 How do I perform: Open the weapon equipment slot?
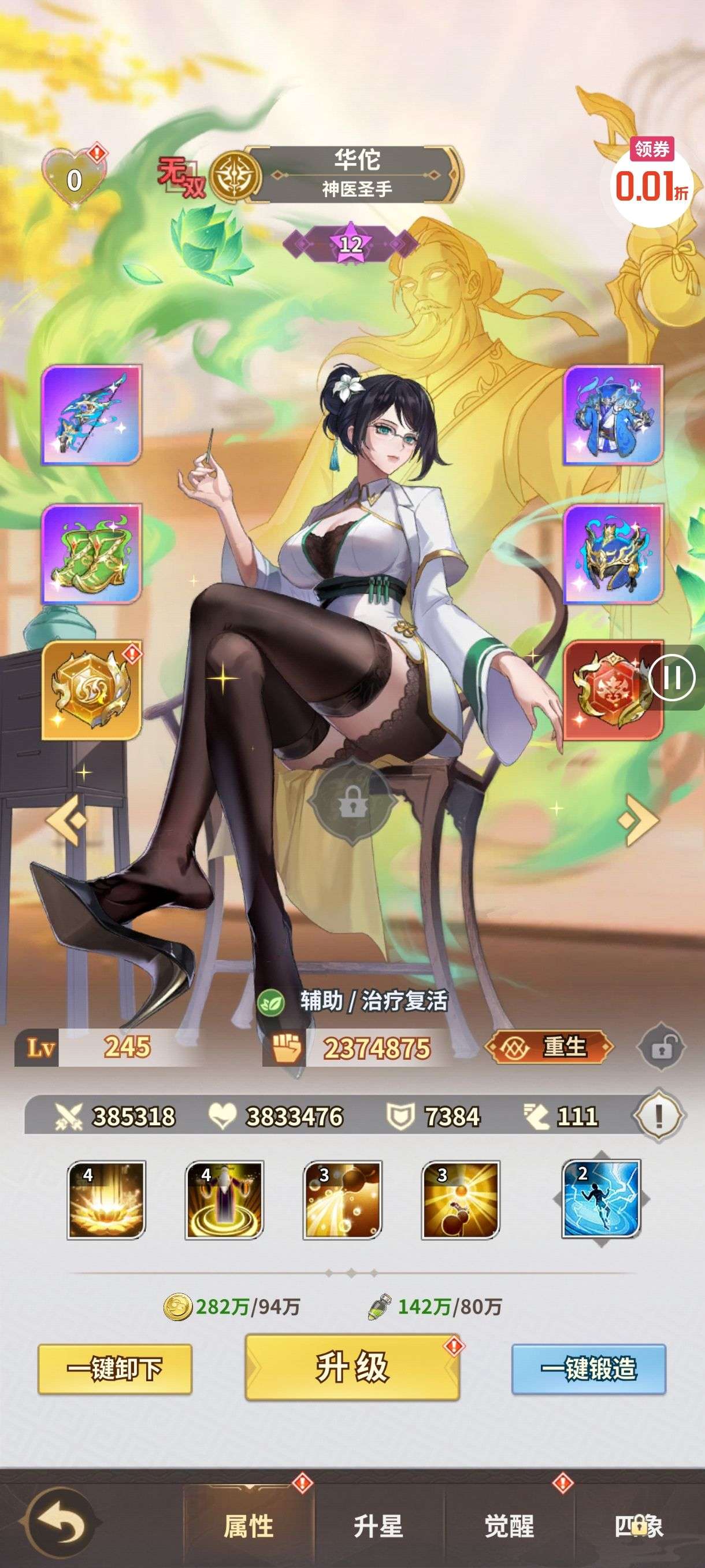tap(91, 415)
